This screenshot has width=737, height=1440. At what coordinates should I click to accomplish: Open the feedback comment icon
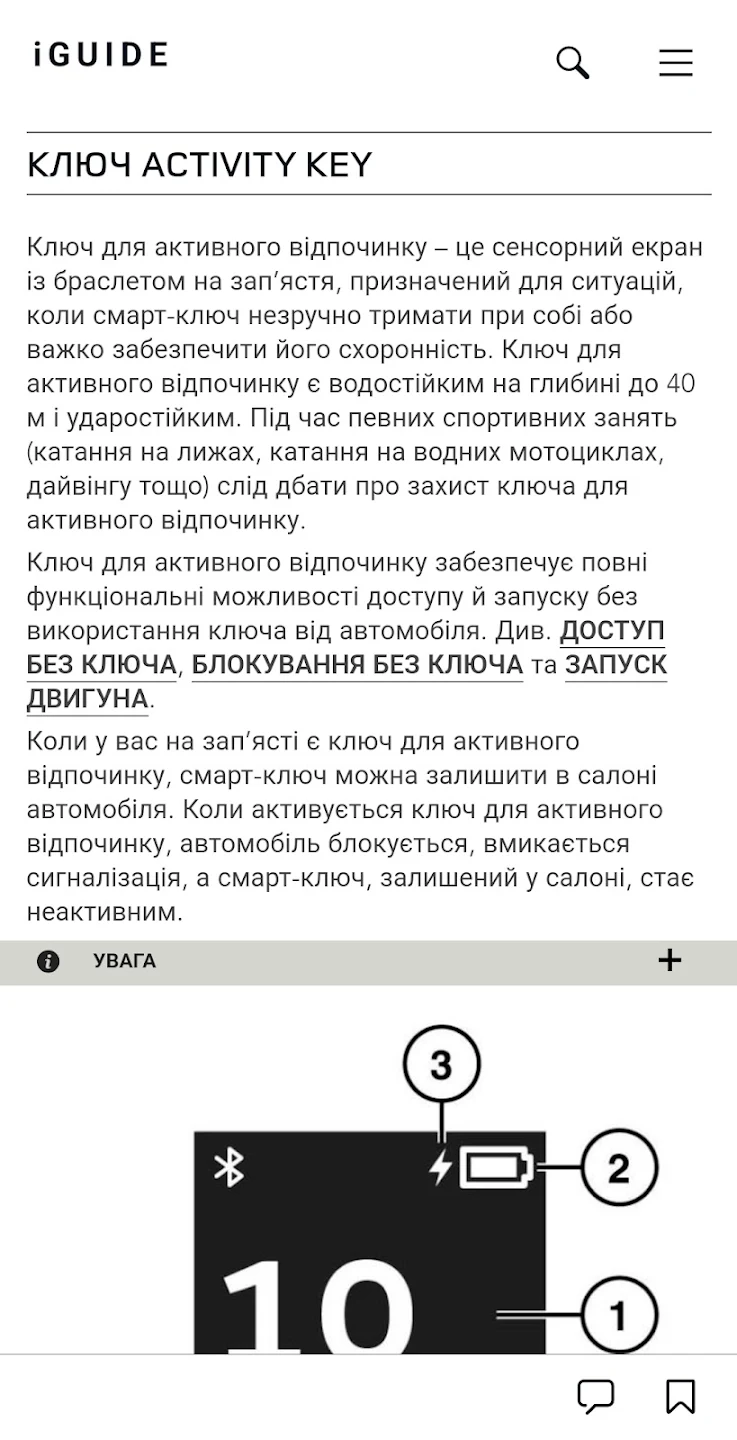pyautogui.click(x=596, y=1397)
